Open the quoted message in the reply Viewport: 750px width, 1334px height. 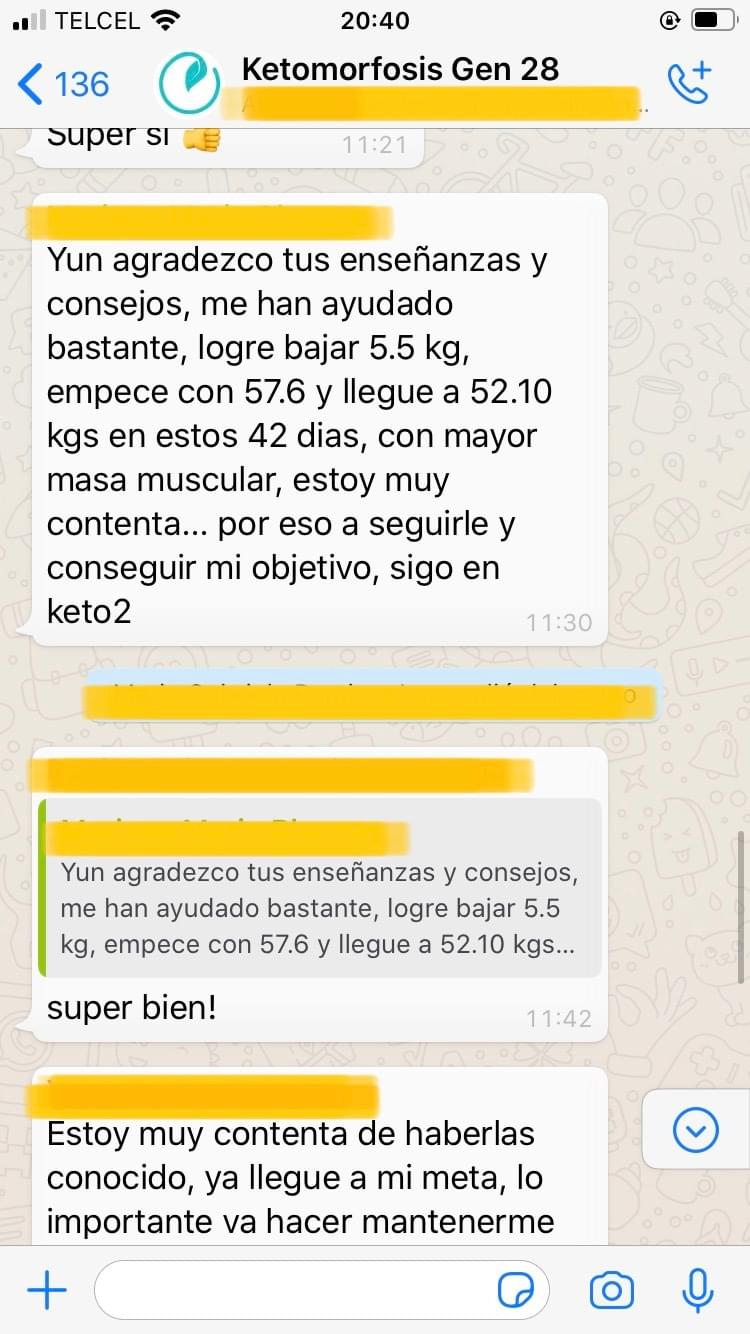point(320,888)
